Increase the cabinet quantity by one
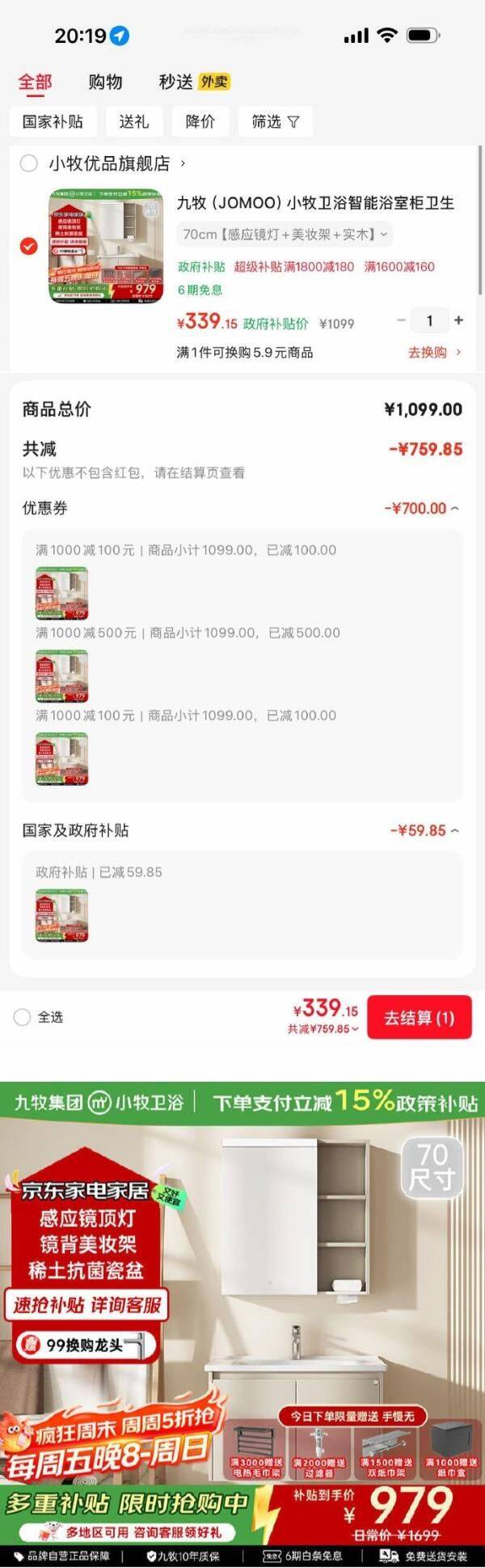Image resolution: width=485 pixels, height=1568 pixels. (458, 320)
